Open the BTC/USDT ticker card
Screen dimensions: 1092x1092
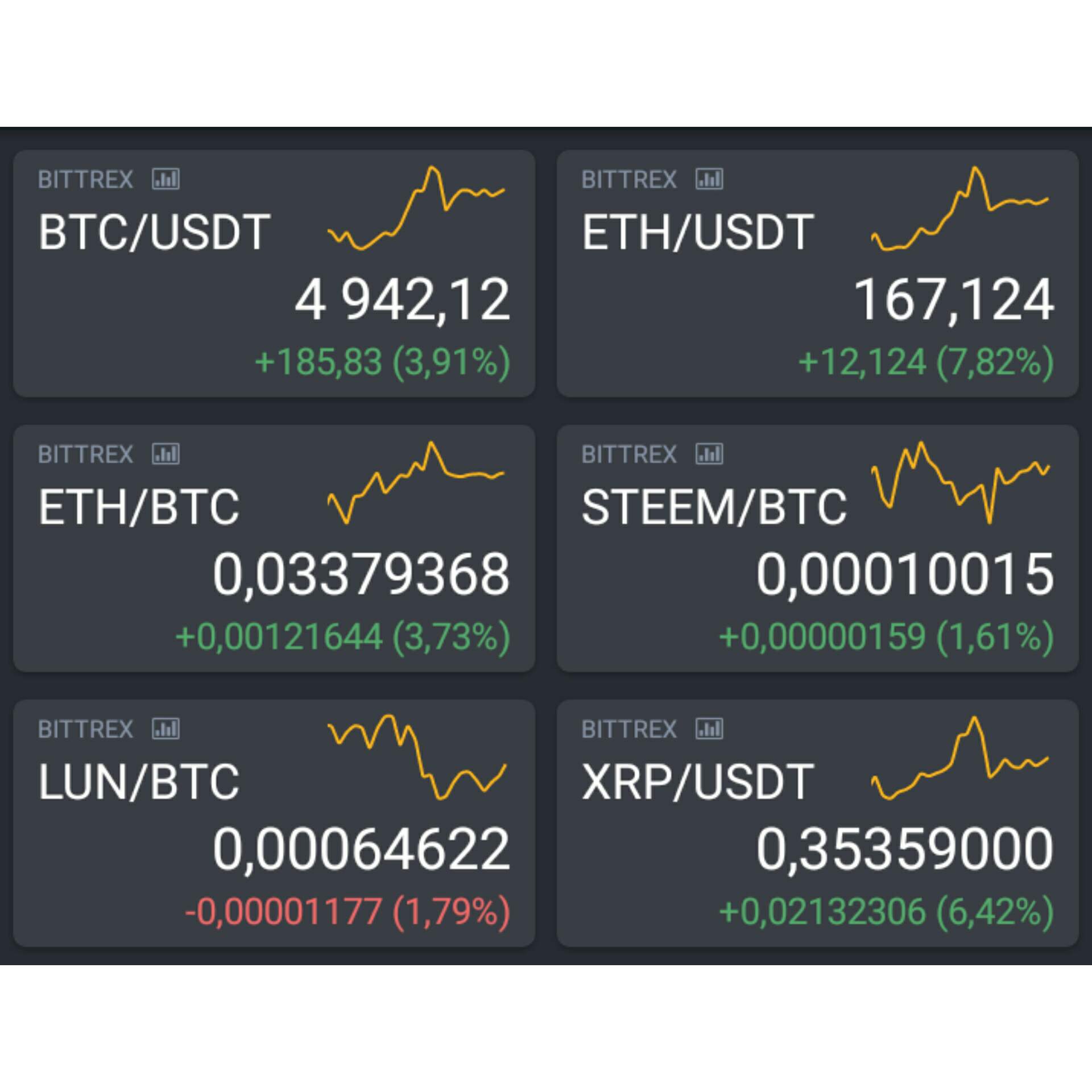click(274, 273)
